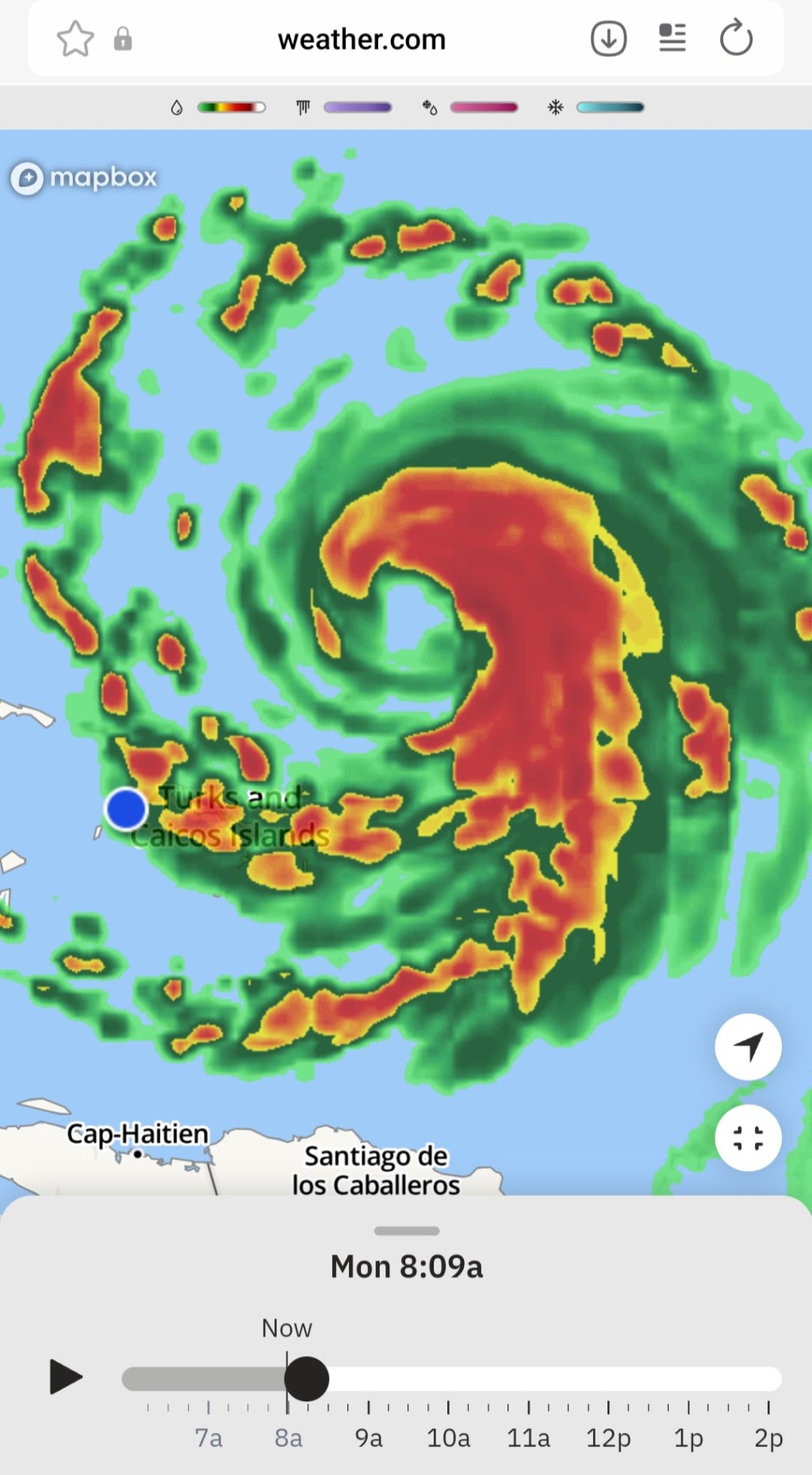Click the page download icon

coord(607,38)
